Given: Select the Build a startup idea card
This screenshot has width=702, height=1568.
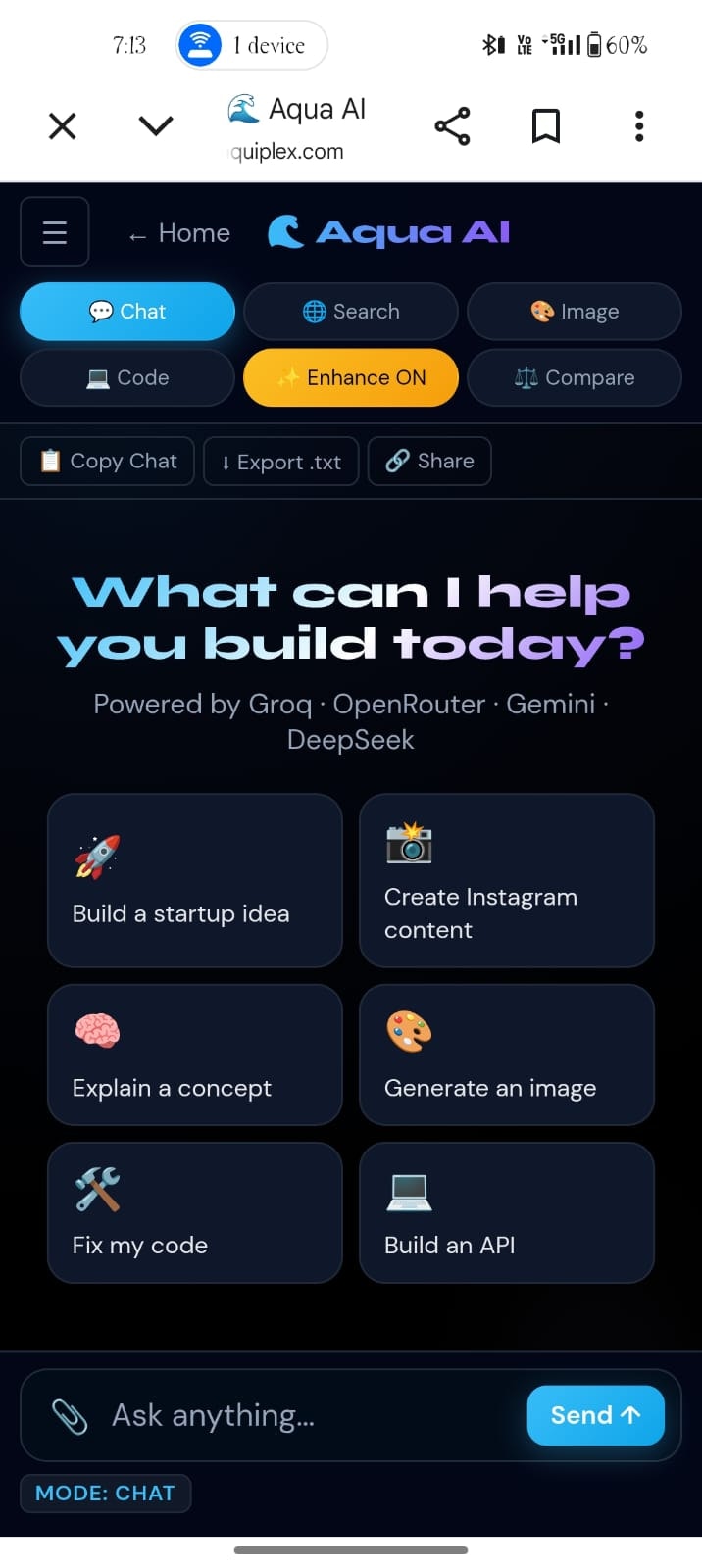Looking at the screenshot, I should pyautogui.click(x=195, y=880).
